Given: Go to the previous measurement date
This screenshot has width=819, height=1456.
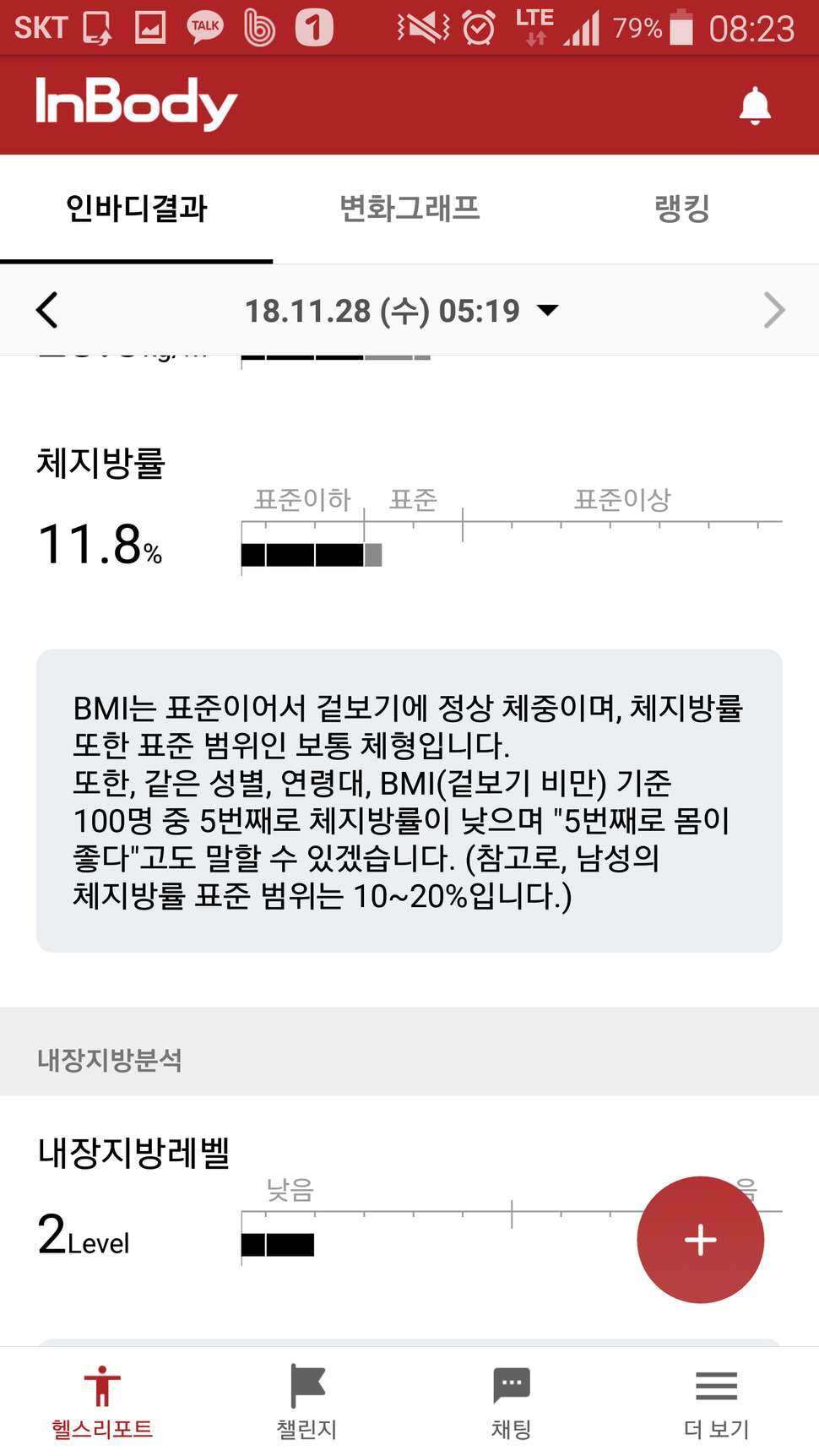Looking at the screenshot, I should click(x=47, y=310).
